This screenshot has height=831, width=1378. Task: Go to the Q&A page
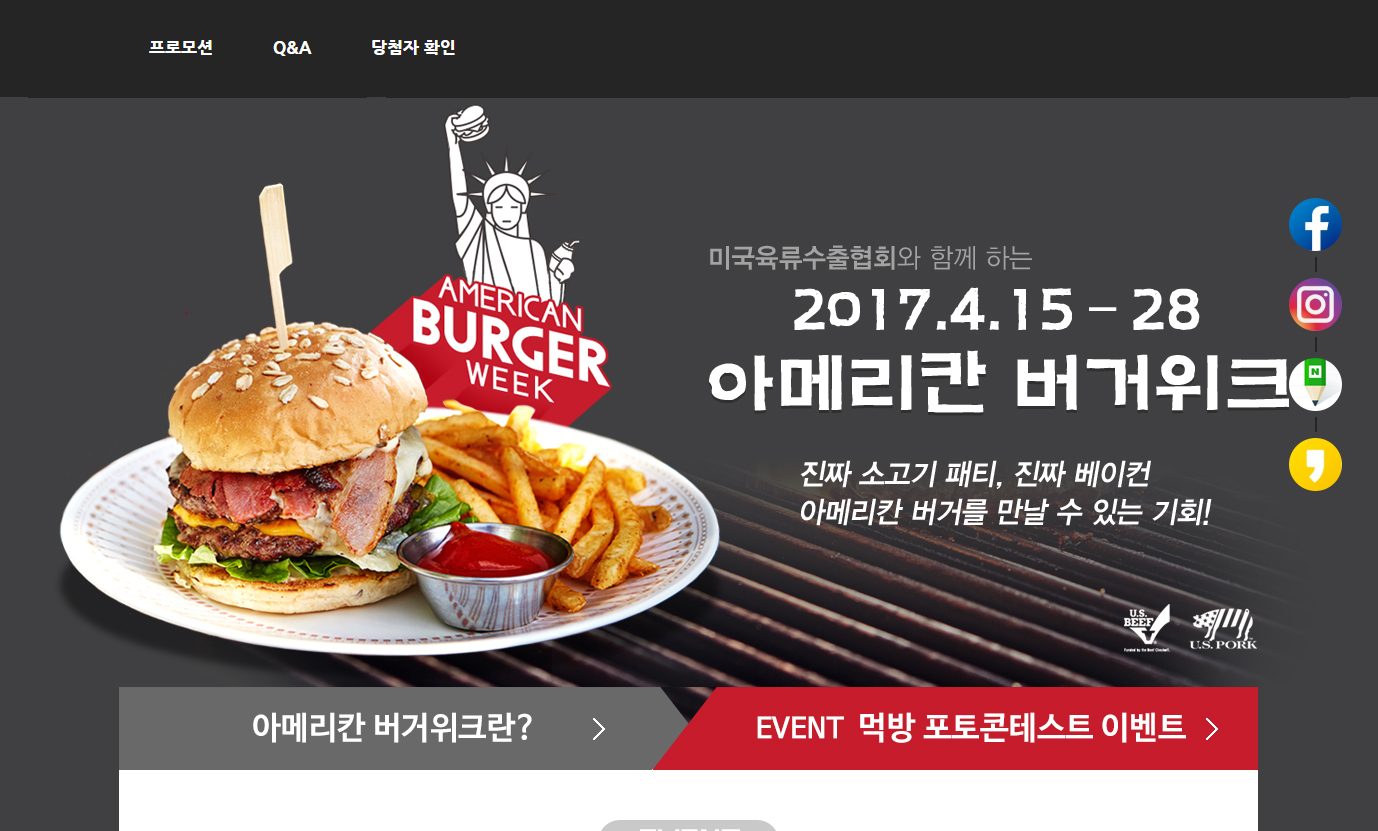[x=292, y=48]
